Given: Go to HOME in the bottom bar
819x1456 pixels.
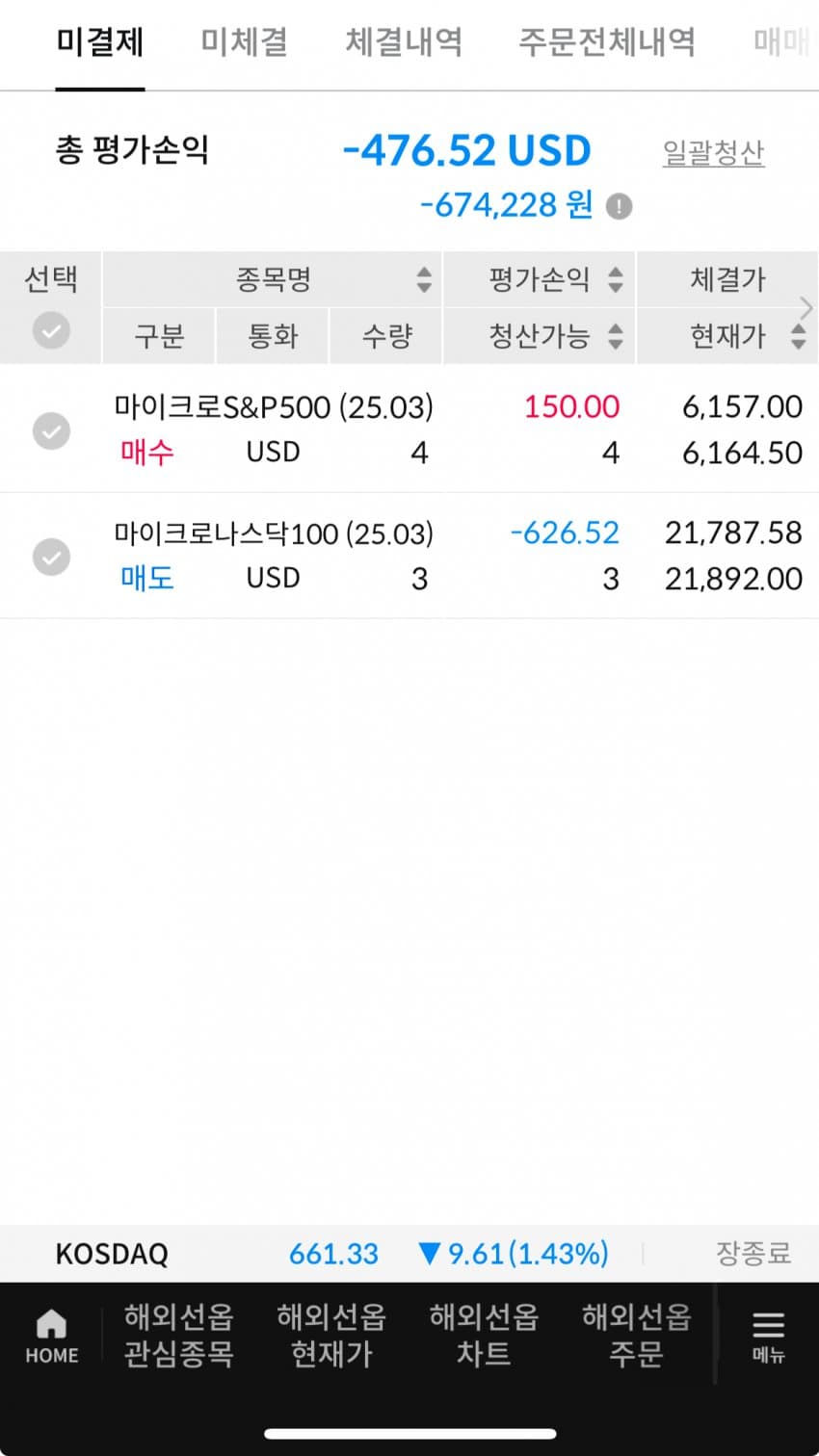Looking at the screenshot, I should pyautogui.click(x=51, y=1337).
